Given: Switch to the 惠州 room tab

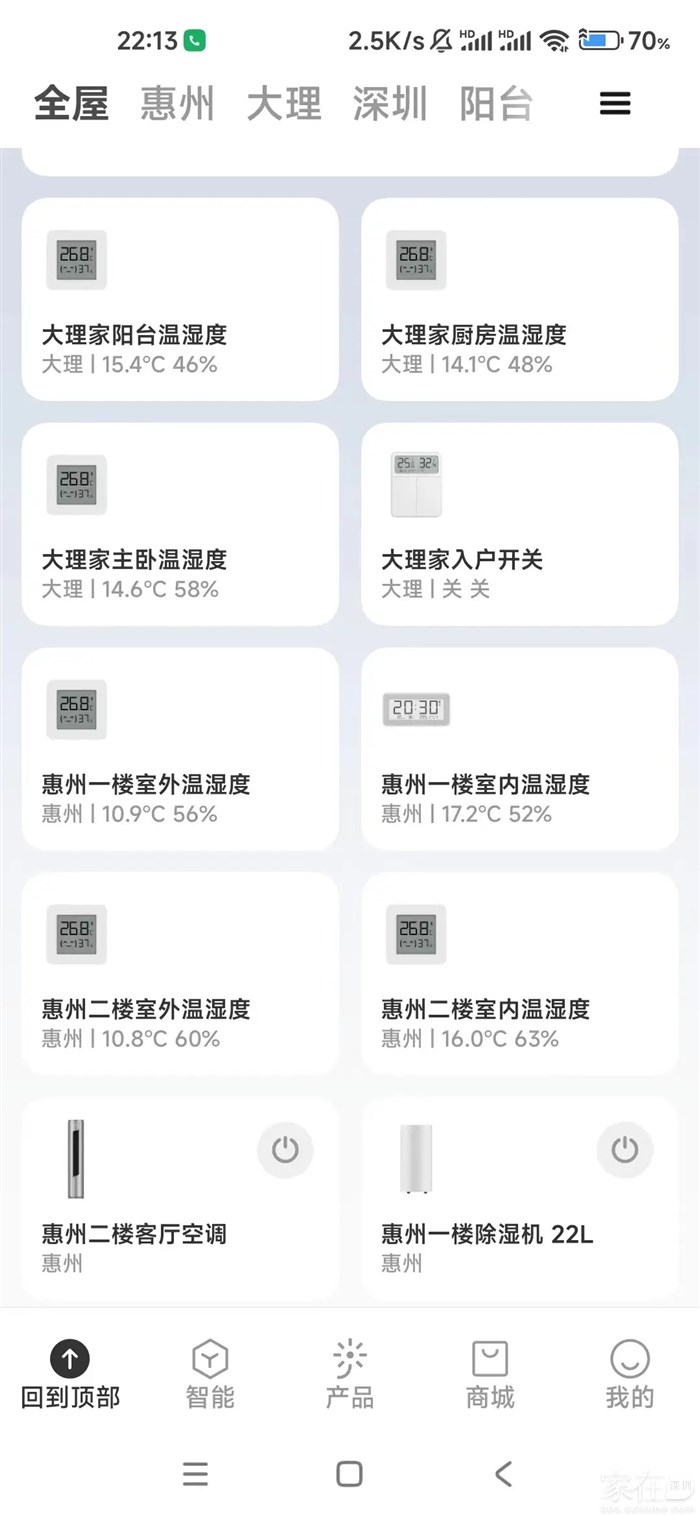Looking at the screenshot, I should point(177,104).
